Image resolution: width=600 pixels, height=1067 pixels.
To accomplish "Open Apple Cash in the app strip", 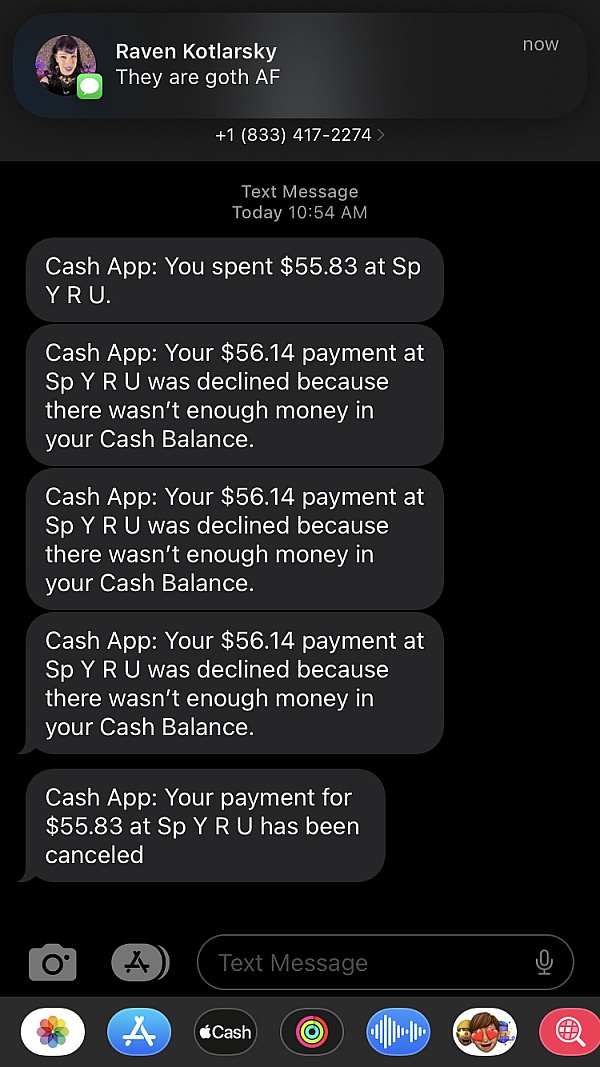I will pyautogui.click(x=225, y=1031).
